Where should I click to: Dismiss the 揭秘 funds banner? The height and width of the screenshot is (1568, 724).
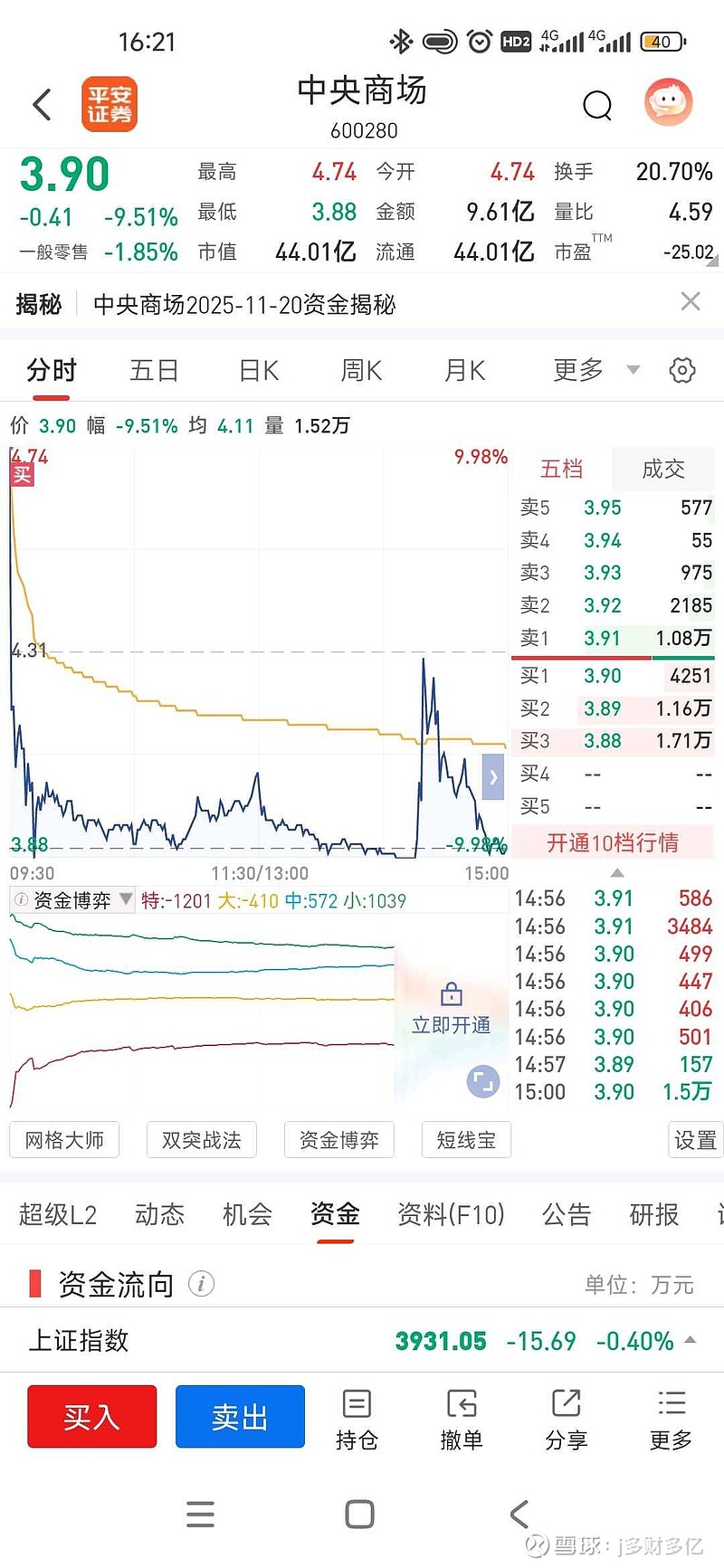(x=691, y=302)
